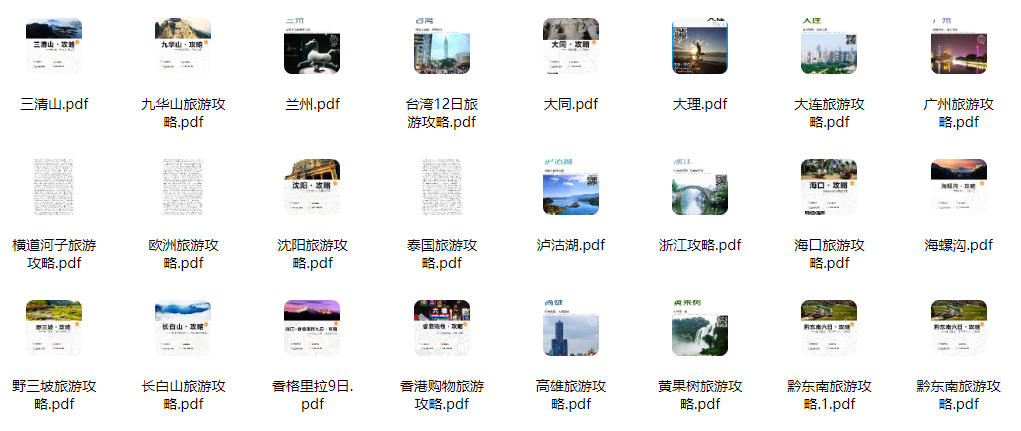Tap the 大同.pdf file
Screen dimensions: 1021x431
(570, 46)
